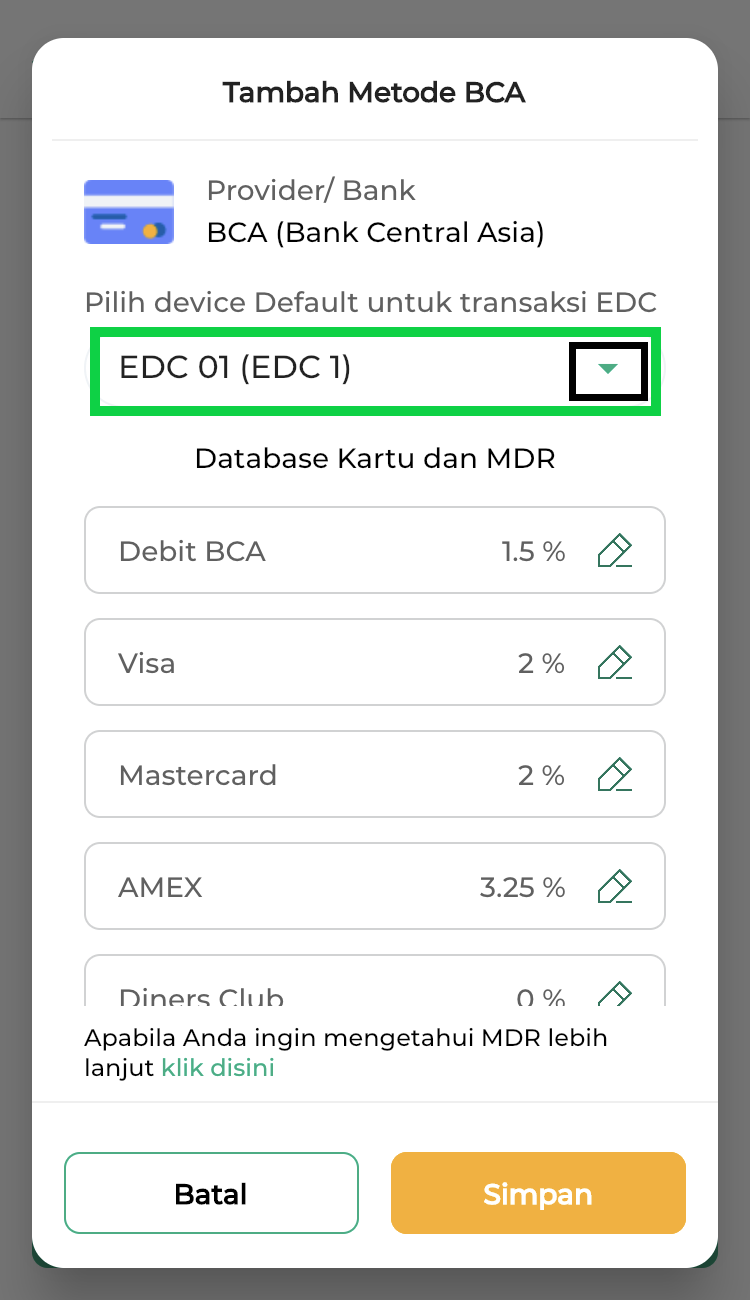Save the method with Simpan
The image size is (750, 1300).
[x=538, y=1193]
